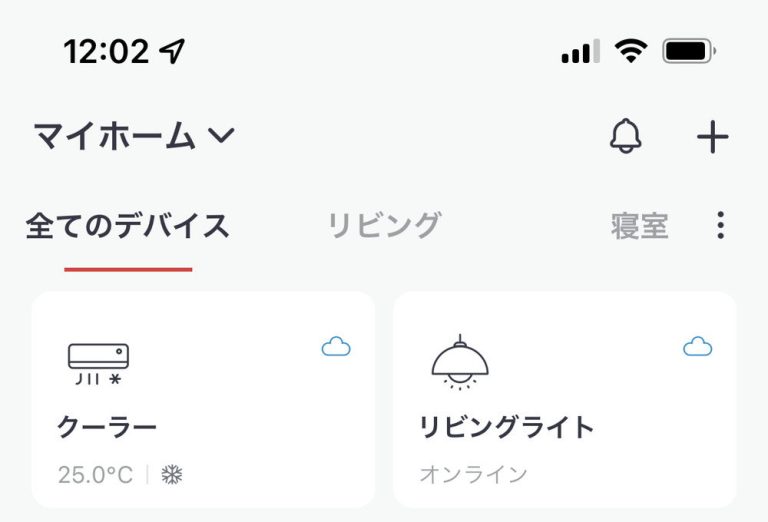Image resolution: width=768 pixels, height=522 pixels.
Task: Open the クーラー device card
Action: (203, 400)
